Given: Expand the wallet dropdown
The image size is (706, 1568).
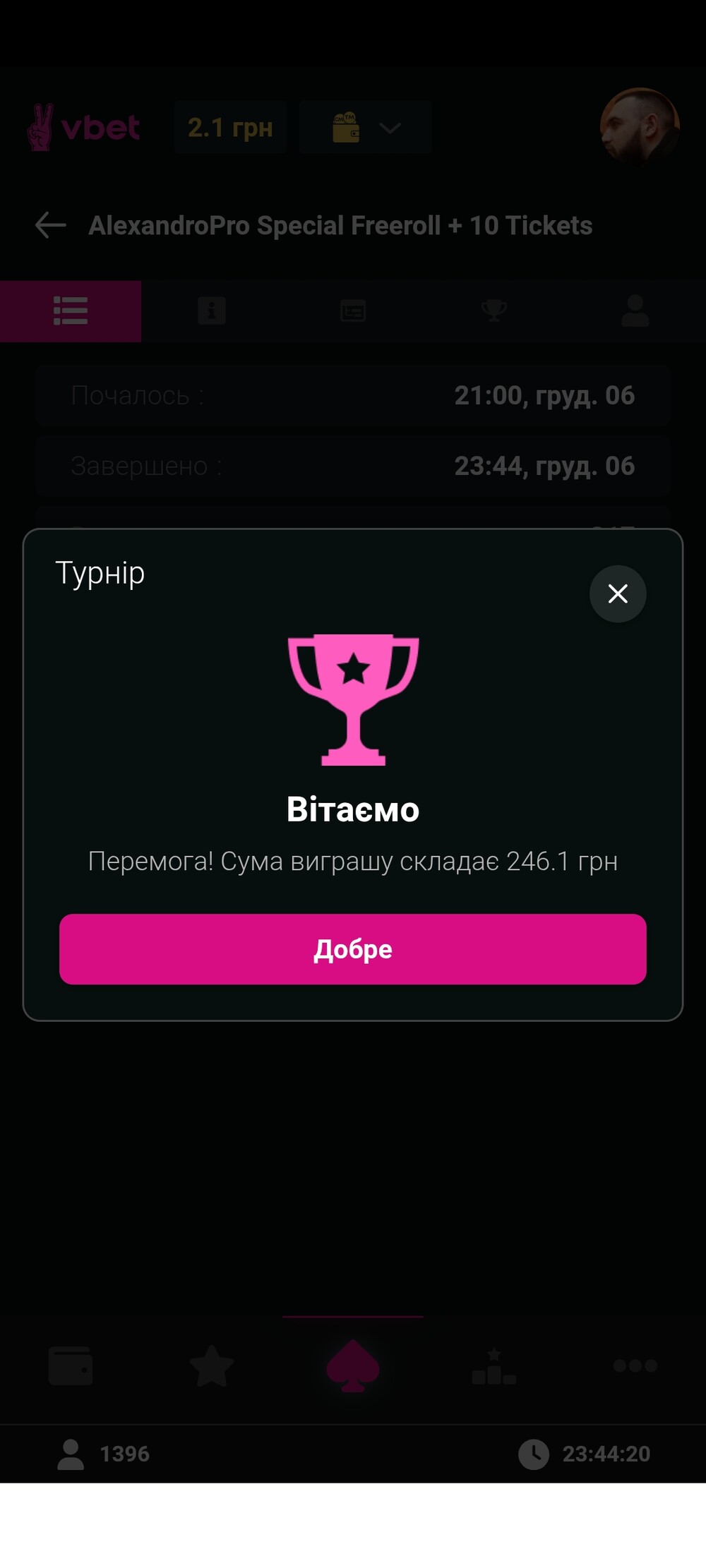Looking at the screenshot, I should coord(366,128).
